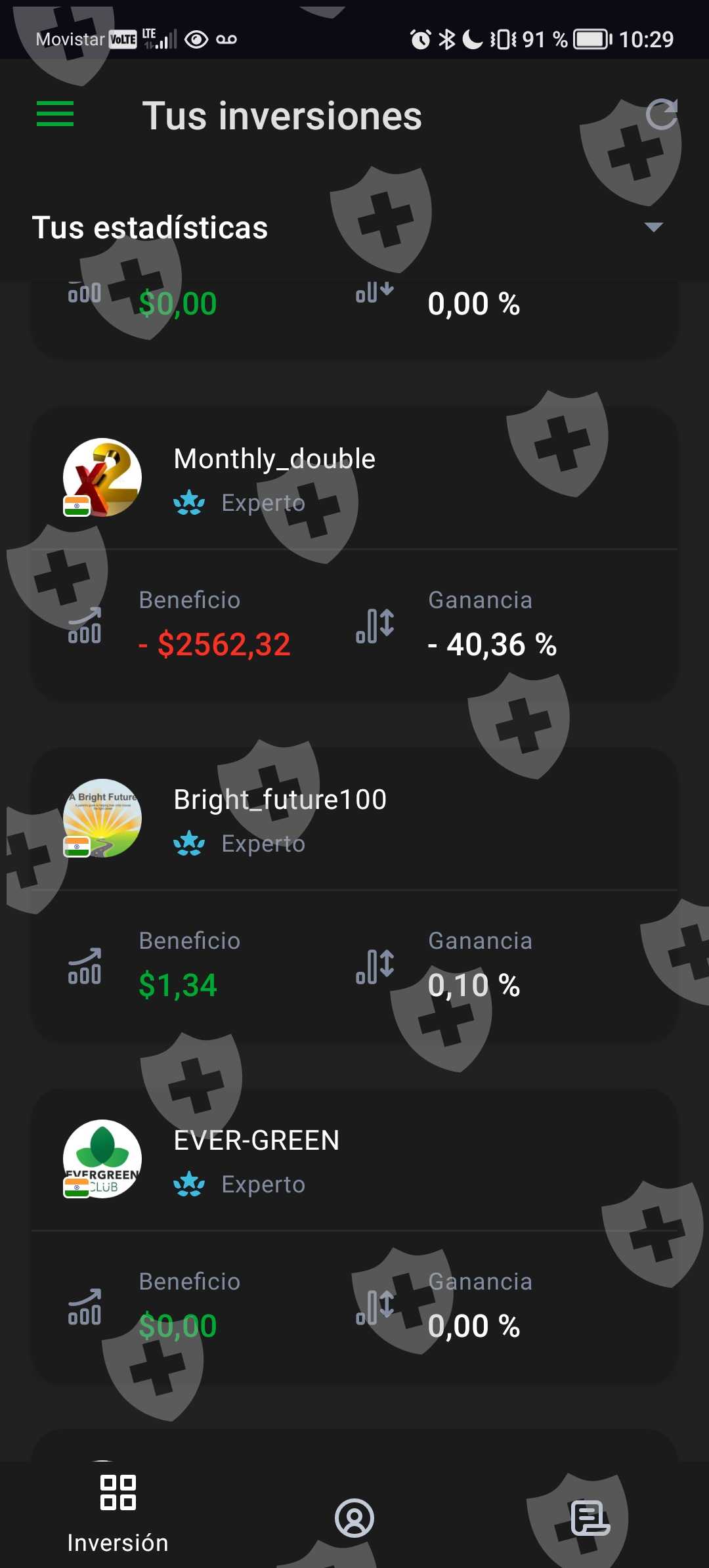Expand the Tus estadísticas section
Viewport: 709px width, 1568px height.
tap(653, 227)
